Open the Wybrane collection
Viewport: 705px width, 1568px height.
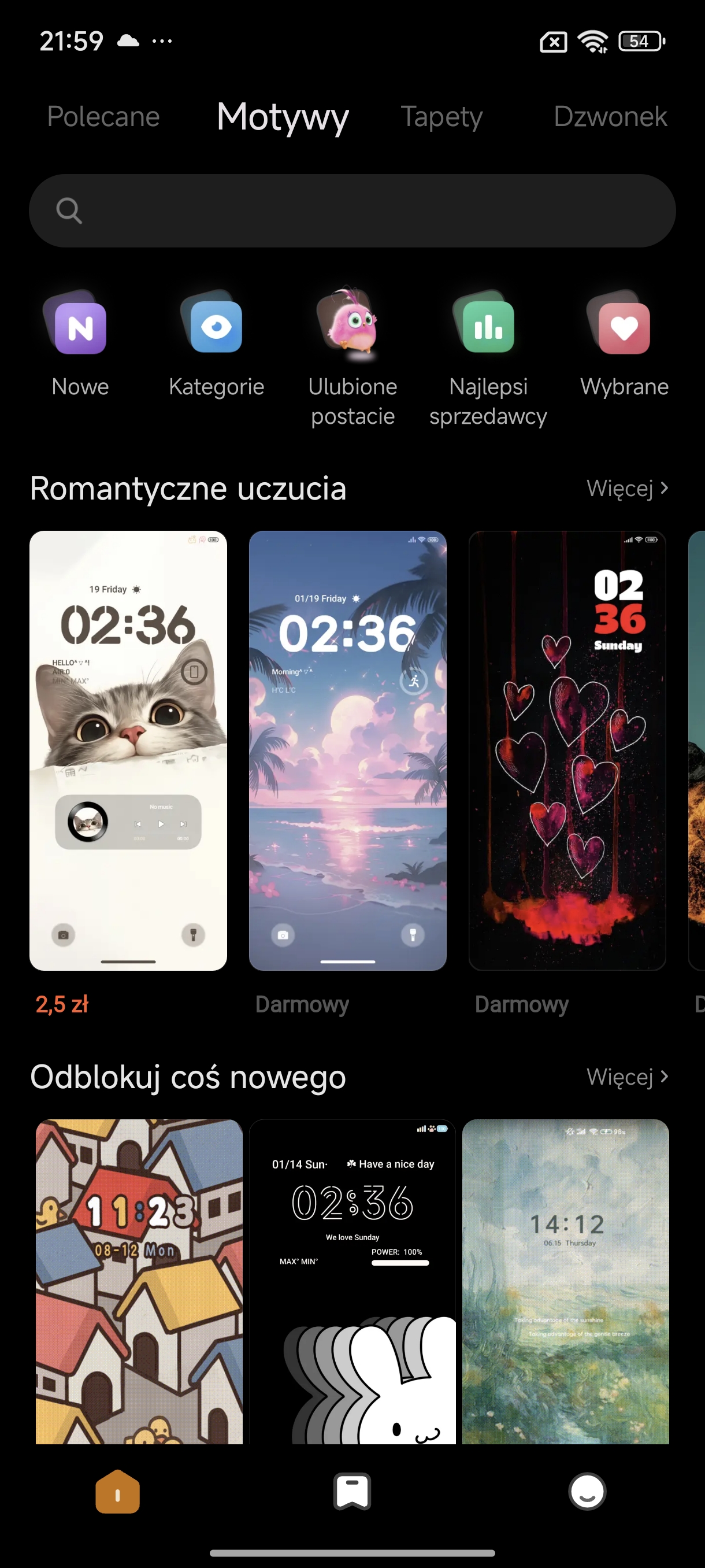tap(625, 344)
